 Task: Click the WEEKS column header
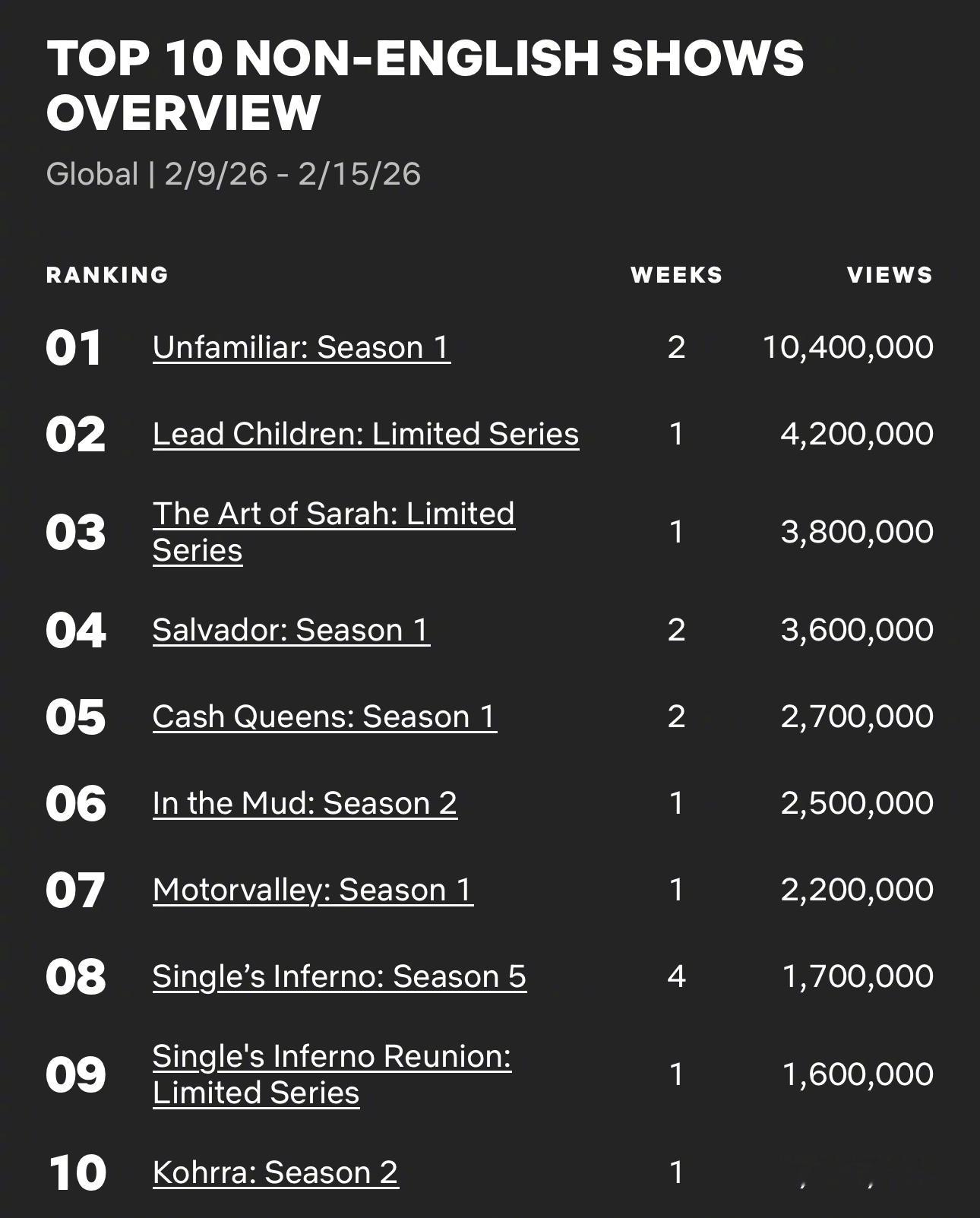tap(676, 275)
